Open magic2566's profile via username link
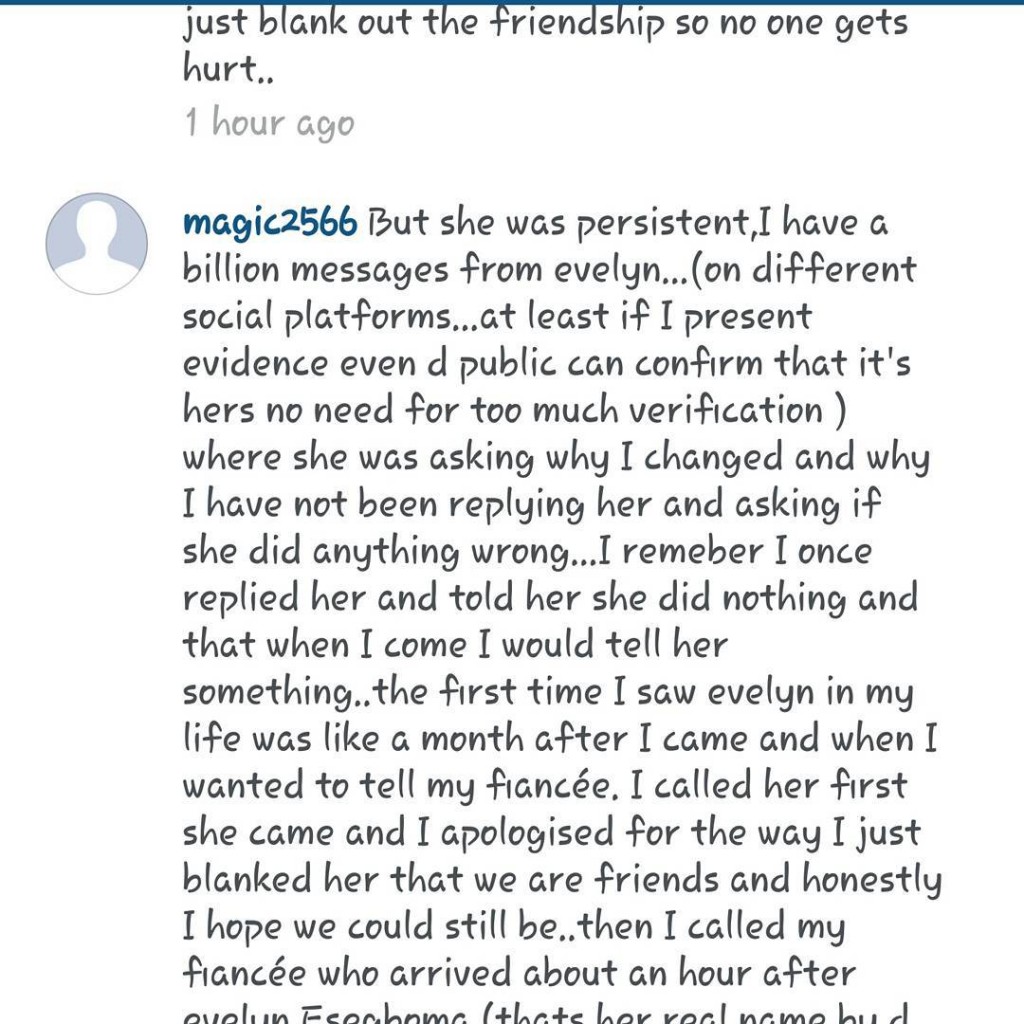 [270, 223]
